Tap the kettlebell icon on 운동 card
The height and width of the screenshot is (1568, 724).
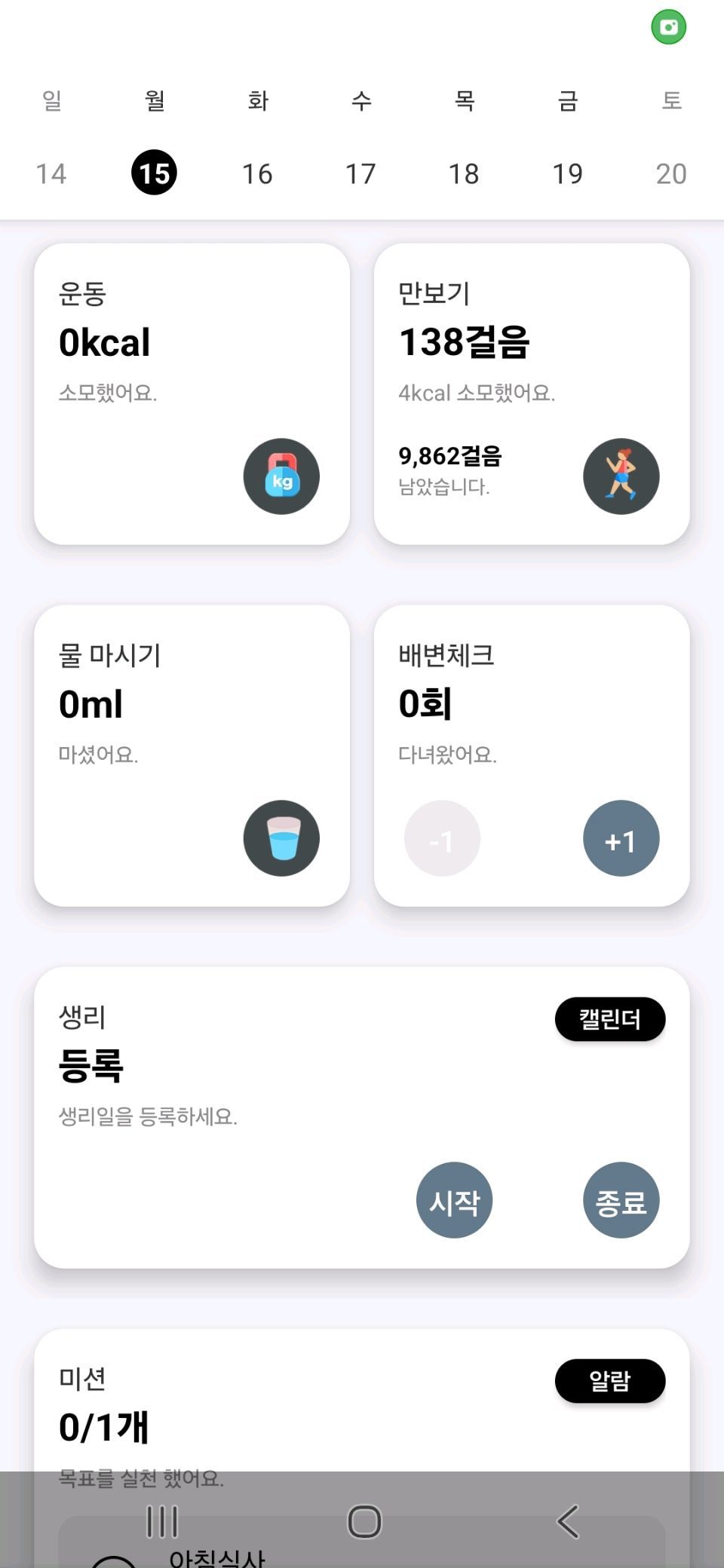[281, 476]
